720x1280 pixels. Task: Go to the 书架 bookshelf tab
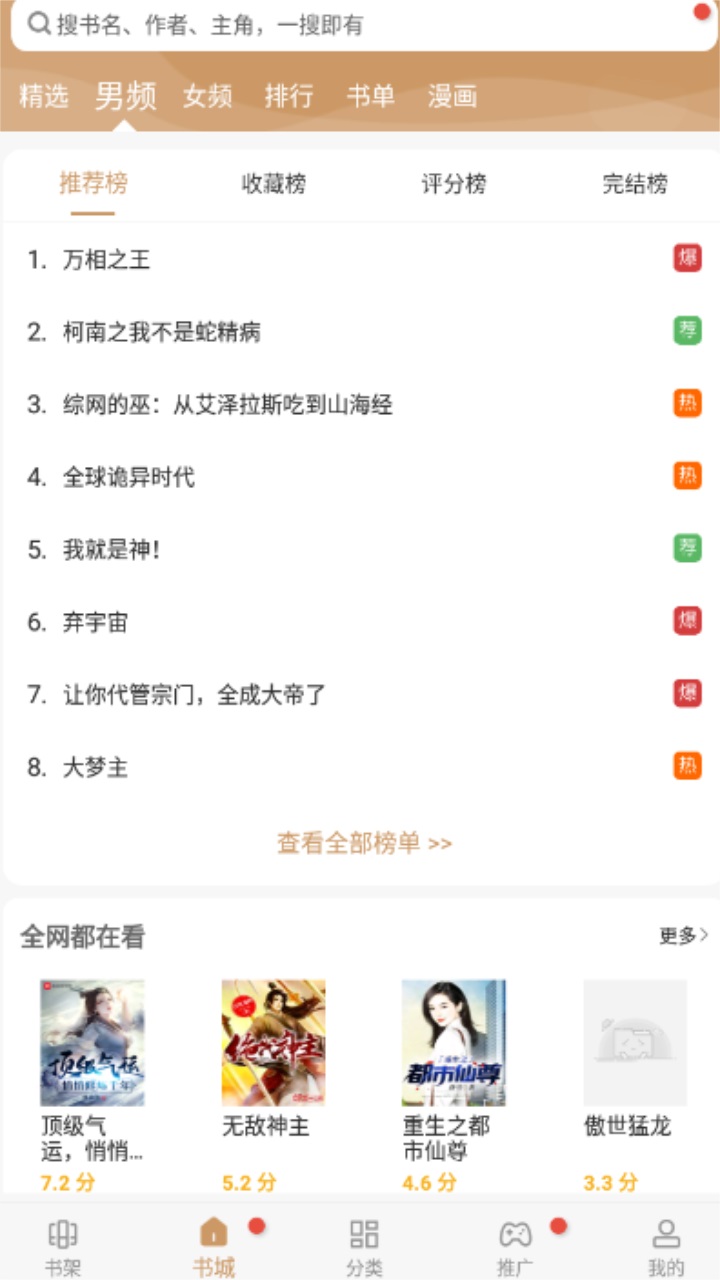click(x=62, y=1247)
